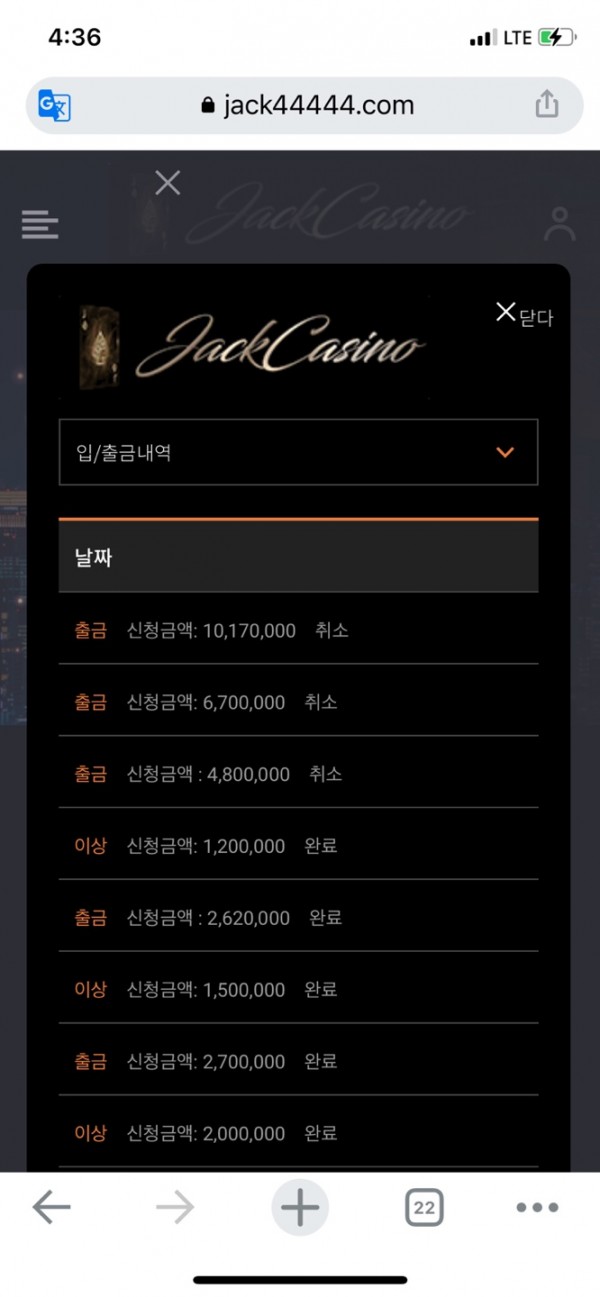This screenshot has width=600, height=1297.
Task: Open the translate icon in address bar
Action: [54, 105]
